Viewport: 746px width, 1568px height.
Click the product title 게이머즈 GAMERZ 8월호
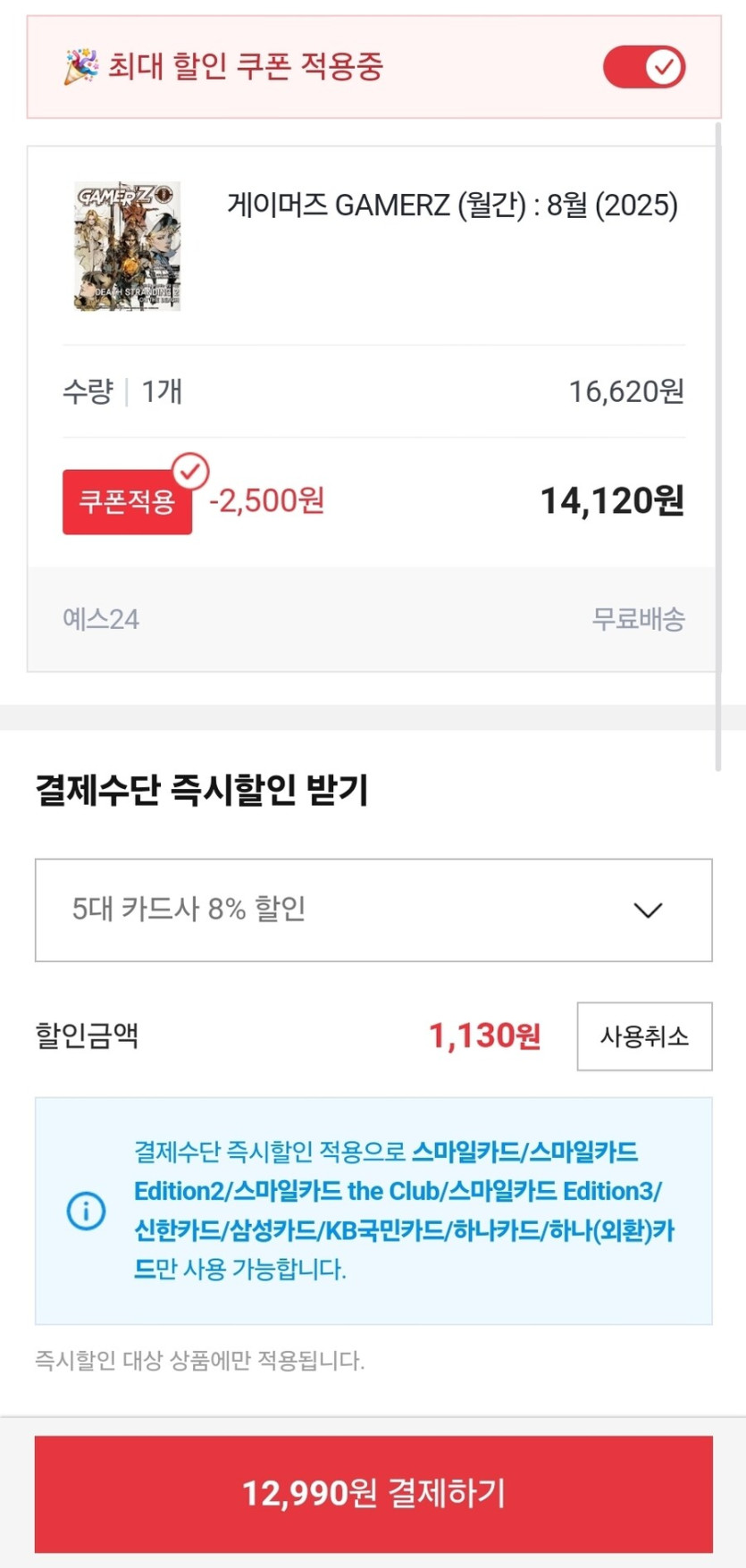pyautogui.click(x=452, y=205)
